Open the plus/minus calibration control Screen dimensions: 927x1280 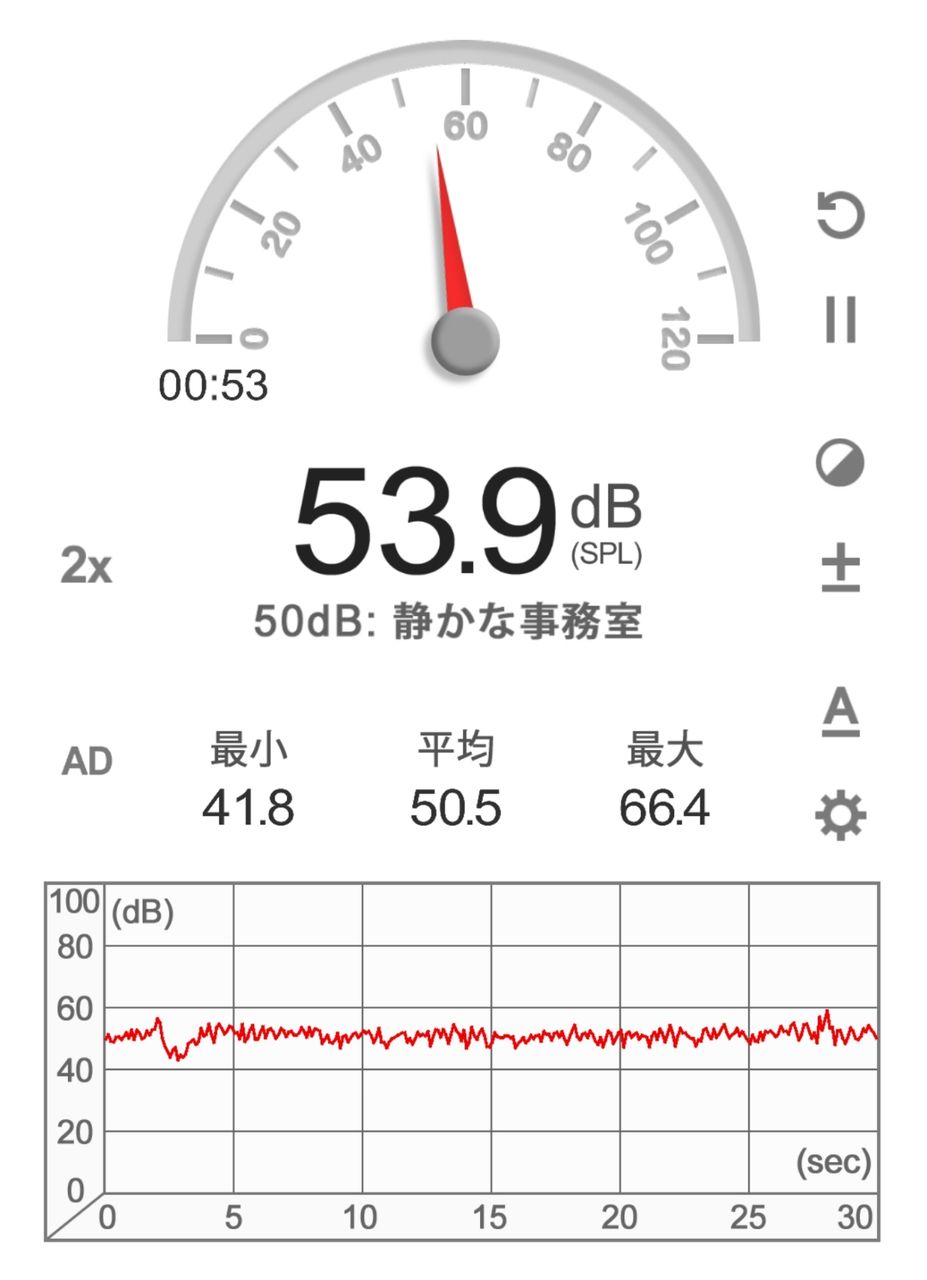tap(841, 568)
